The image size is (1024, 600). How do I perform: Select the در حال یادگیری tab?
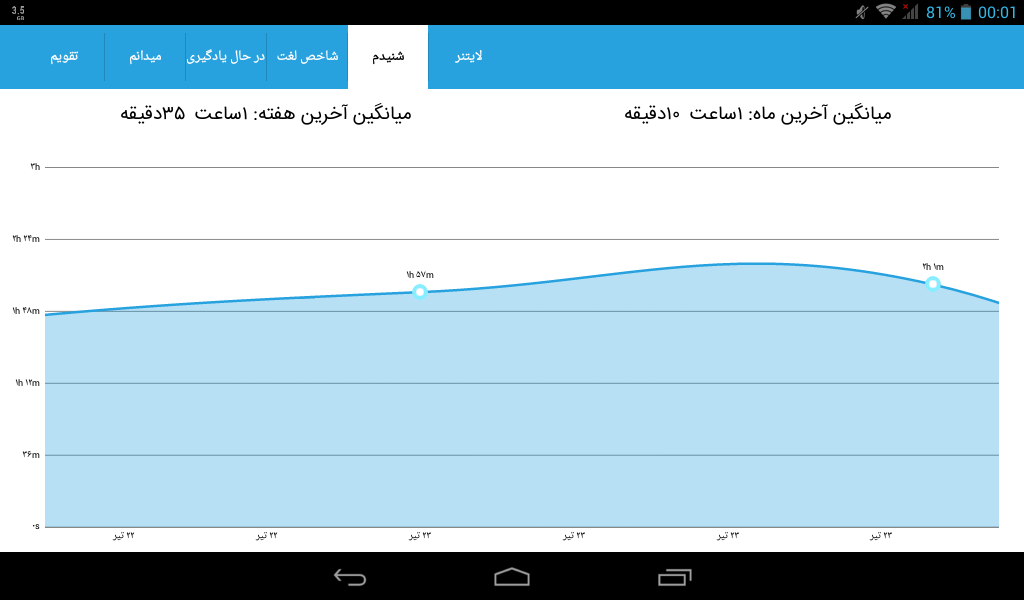(x=226, y=57)
